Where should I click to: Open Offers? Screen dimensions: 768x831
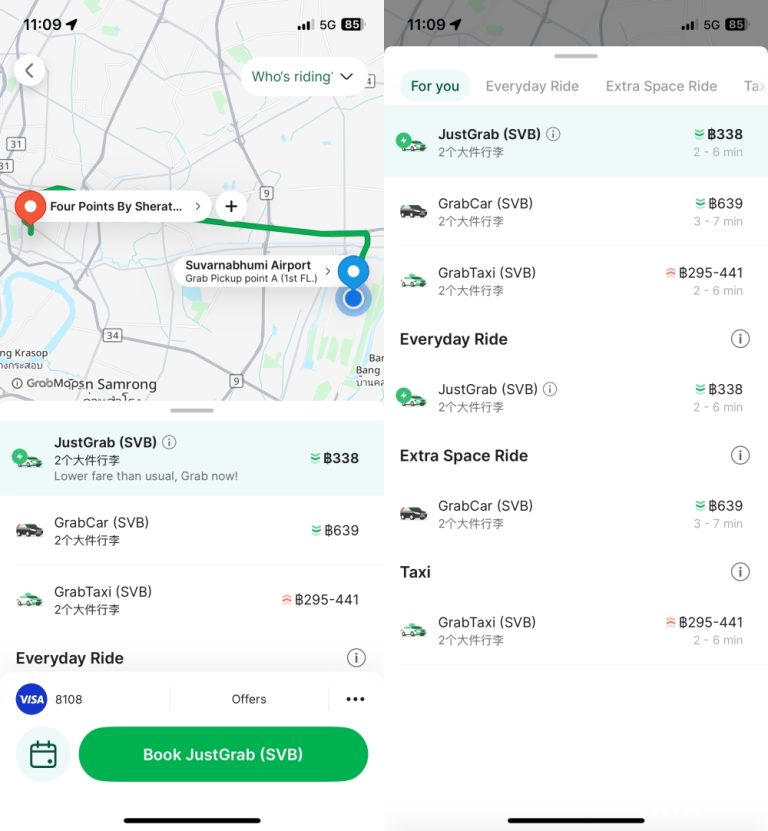pyautogui.click(x=249, y=699)
